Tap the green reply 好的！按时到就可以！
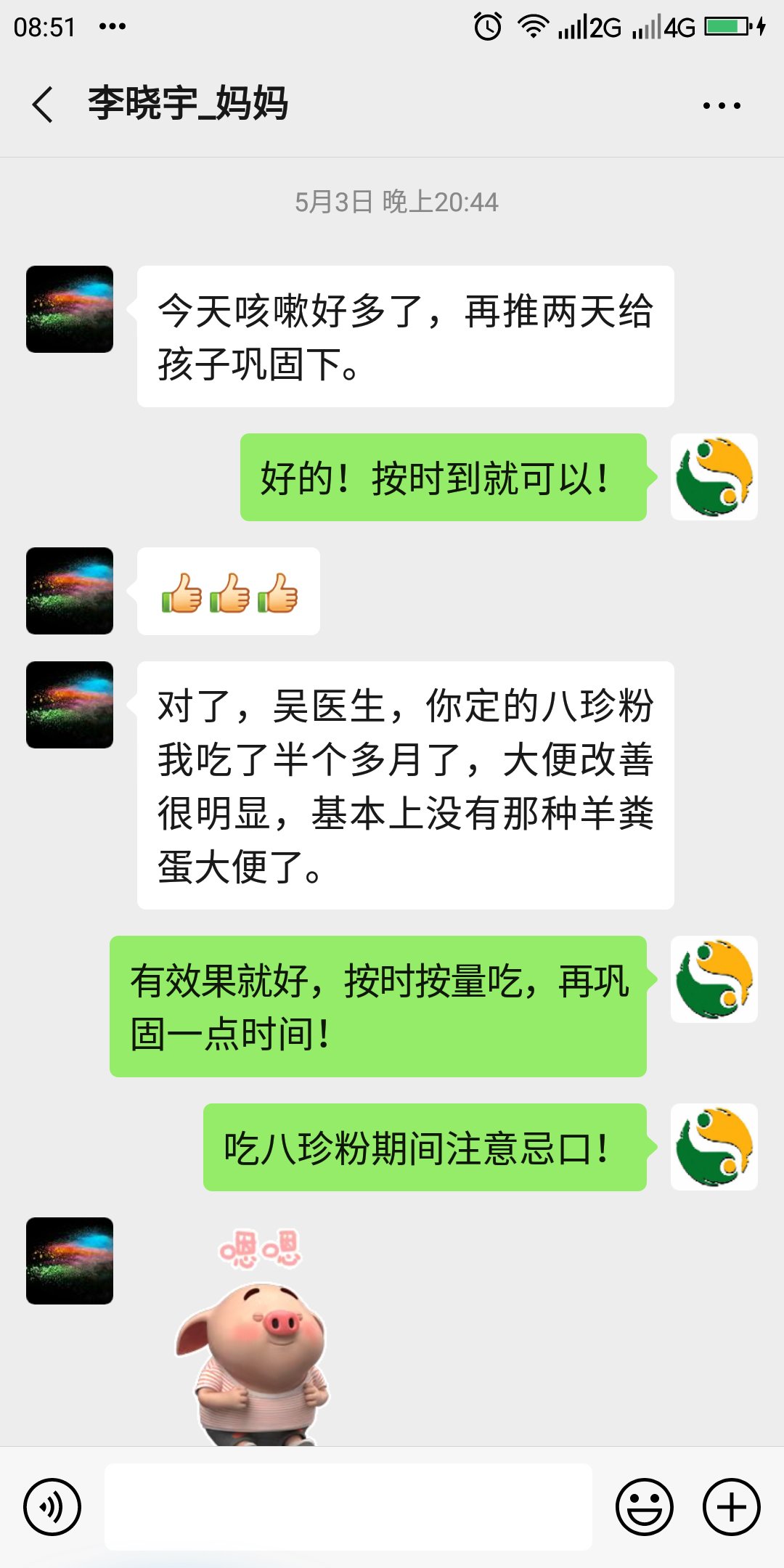 [443, 477]
